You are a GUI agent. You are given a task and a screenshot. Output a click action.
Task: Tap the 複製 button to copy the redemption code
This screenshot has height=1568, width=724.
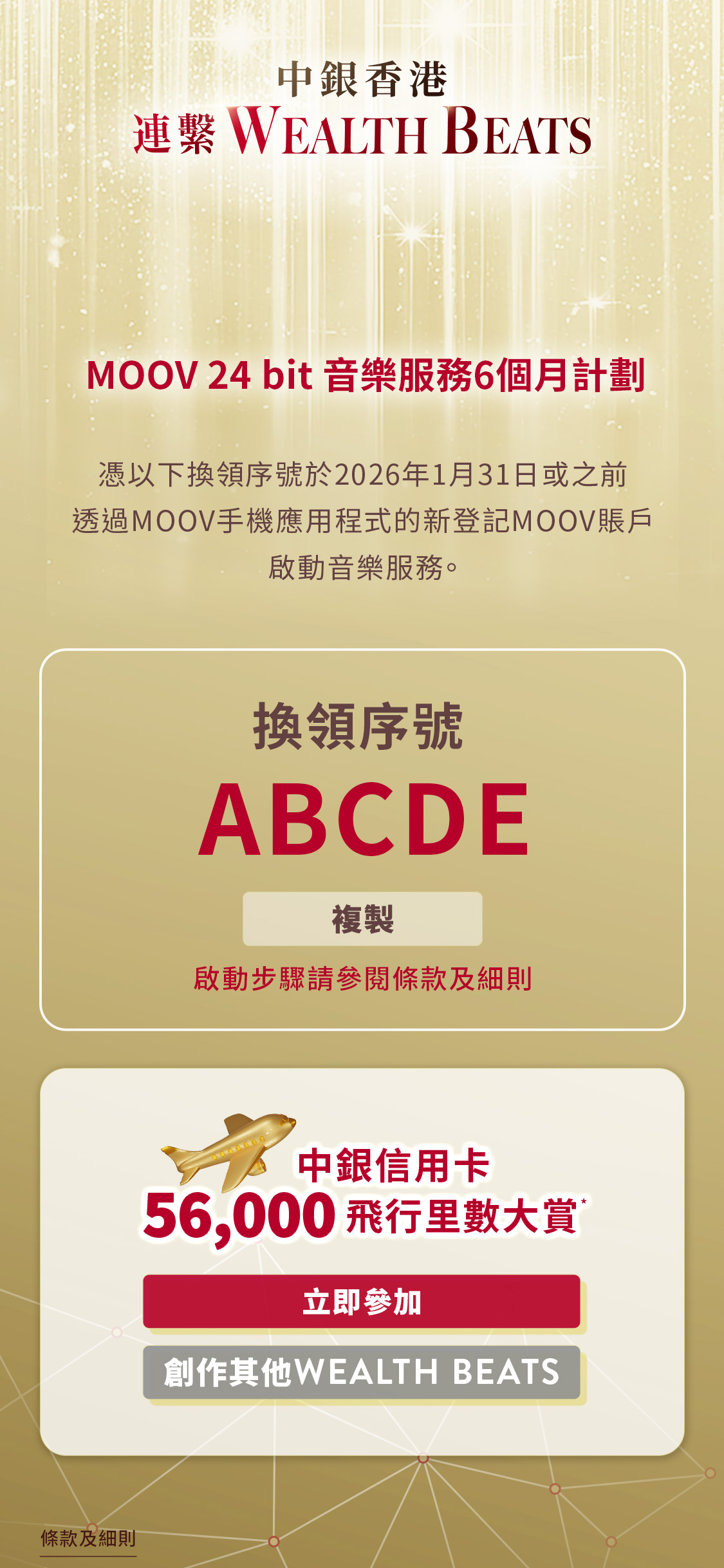coord(362,919)
